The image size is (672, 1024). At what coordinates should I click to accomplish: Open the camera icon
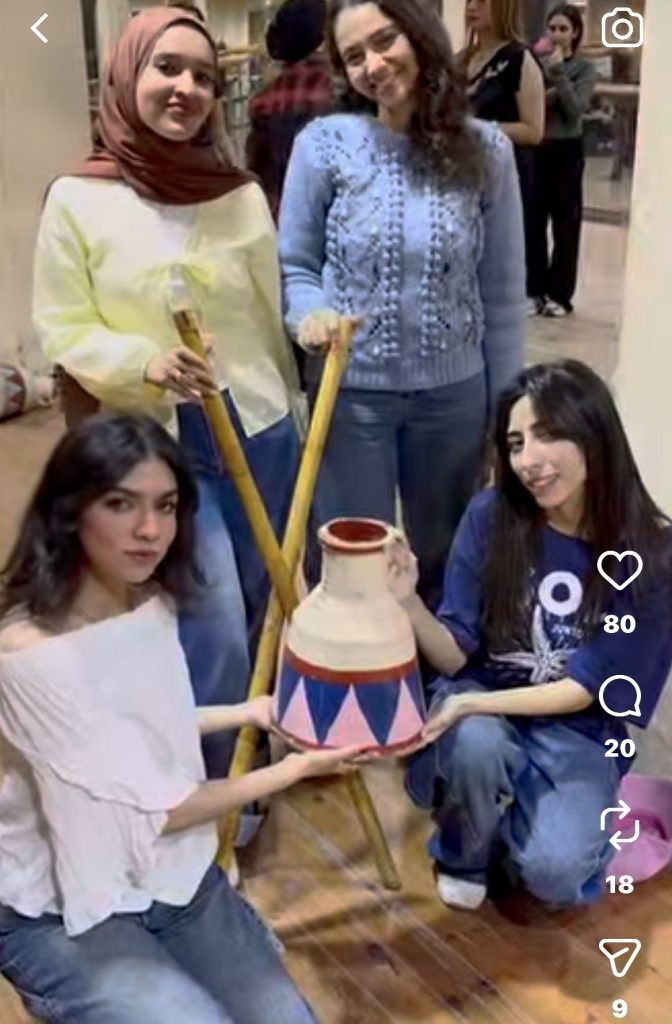(622, 29)
